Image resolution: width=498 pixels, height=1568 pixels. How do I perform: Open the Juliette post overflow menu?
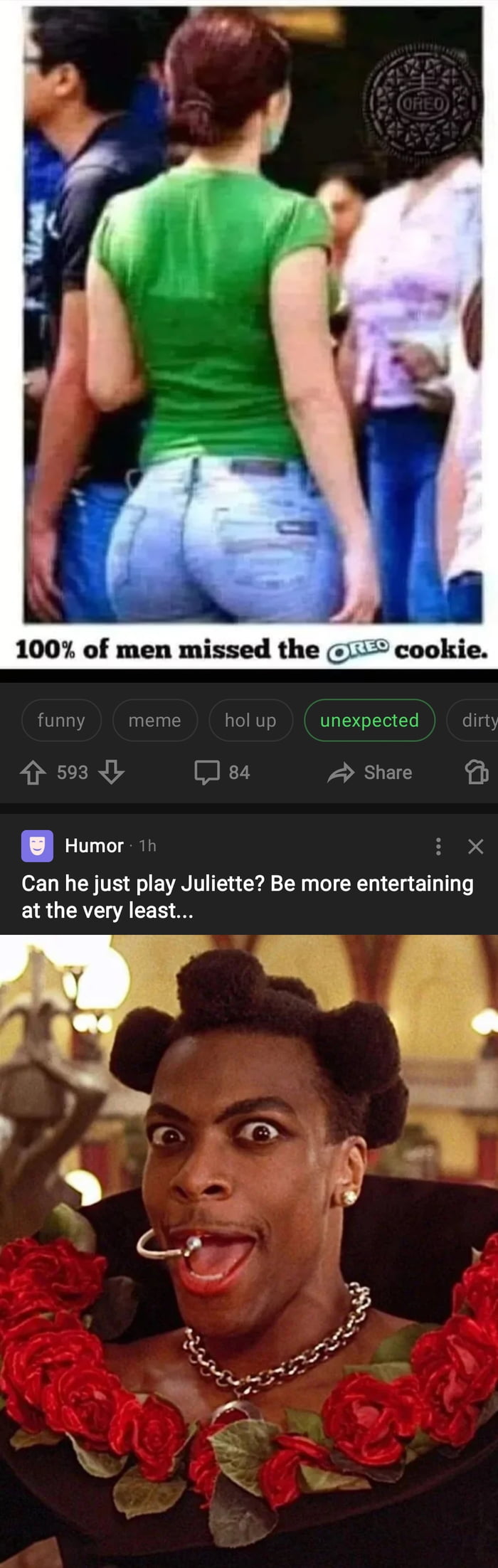pos(438,846)
